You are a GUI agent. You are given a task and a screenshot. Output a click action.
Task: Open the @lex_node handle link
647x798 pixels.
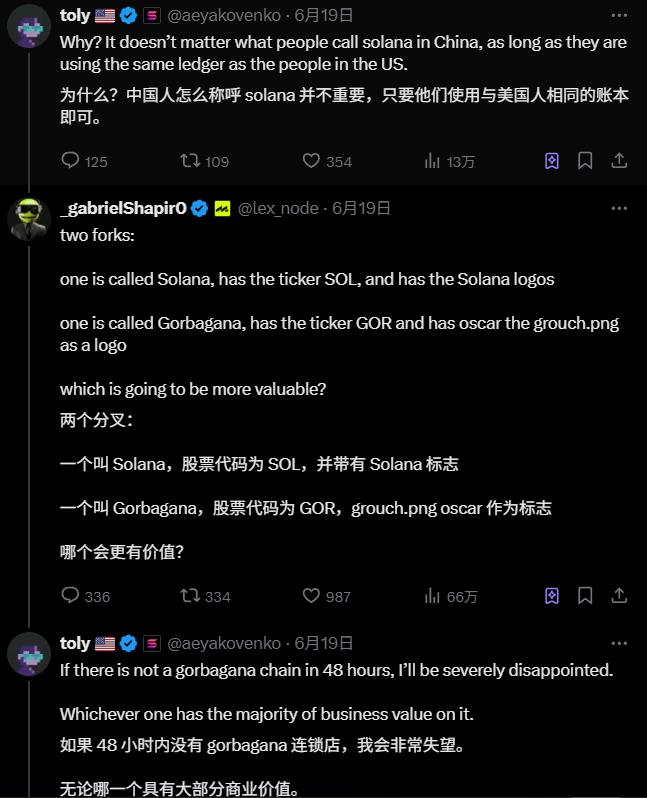pos(279,208)
